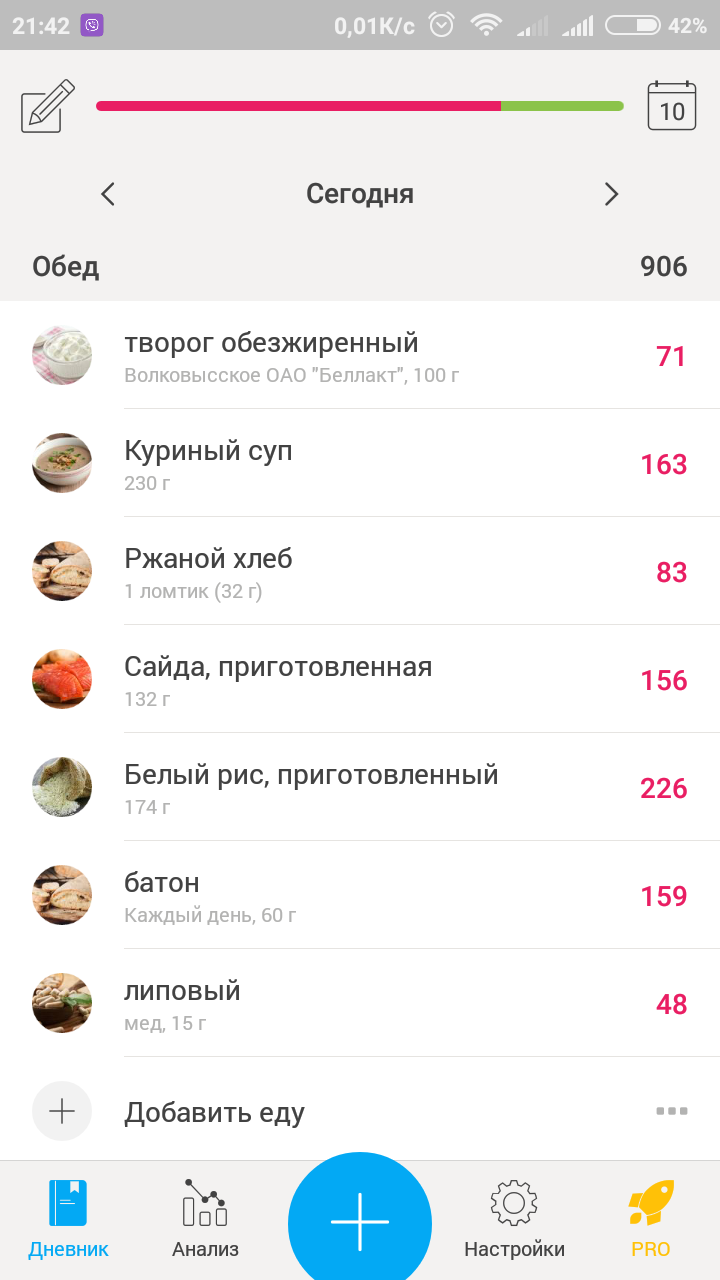Screen dimensions: 720x1280
Task: Open the edit note pencil icon
Action: click(x=48, y=106)
